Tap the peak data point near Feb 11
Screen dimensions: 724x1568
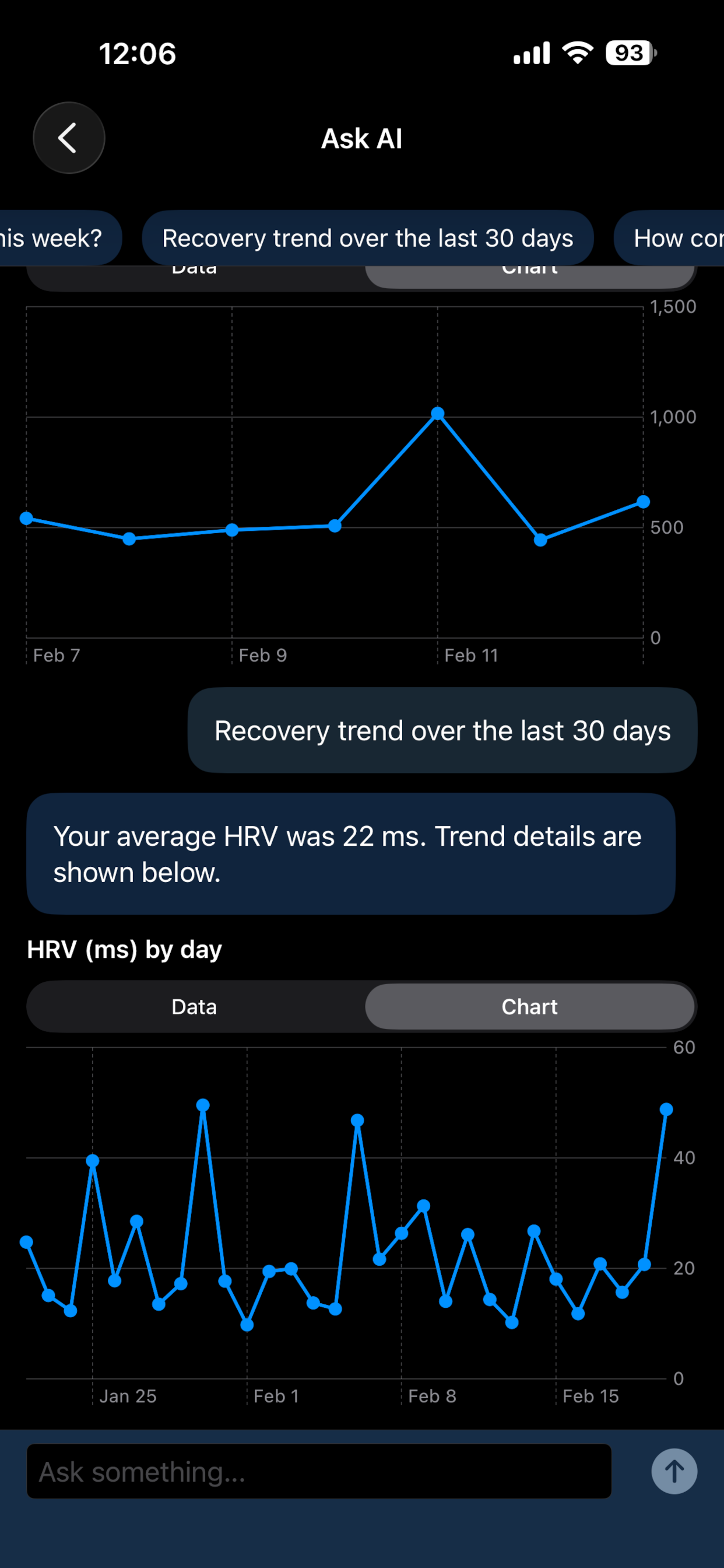tap(437, 412)
